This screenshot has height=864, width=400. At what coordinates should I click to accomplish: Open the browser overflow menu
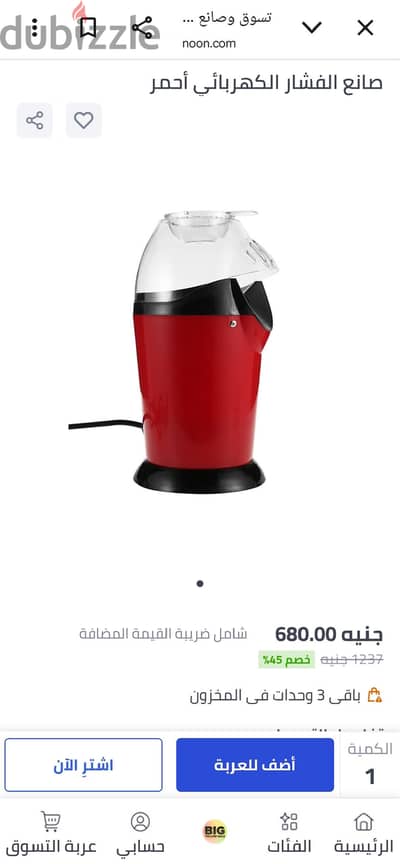pyautogui.click(x=35, y=28)
